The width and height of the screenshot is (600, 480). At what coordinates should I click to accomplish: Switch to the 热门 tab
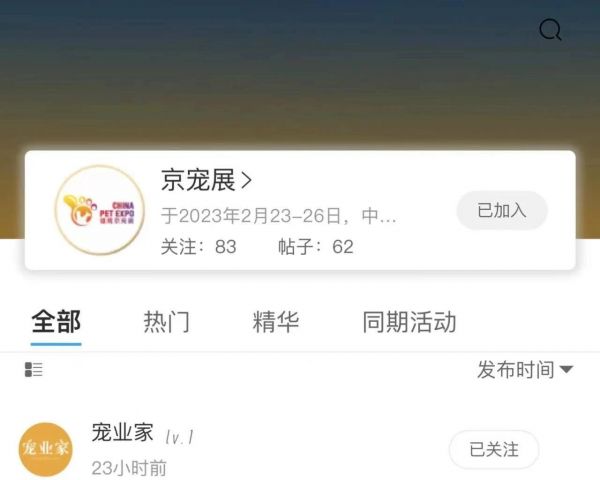(166, 322)
